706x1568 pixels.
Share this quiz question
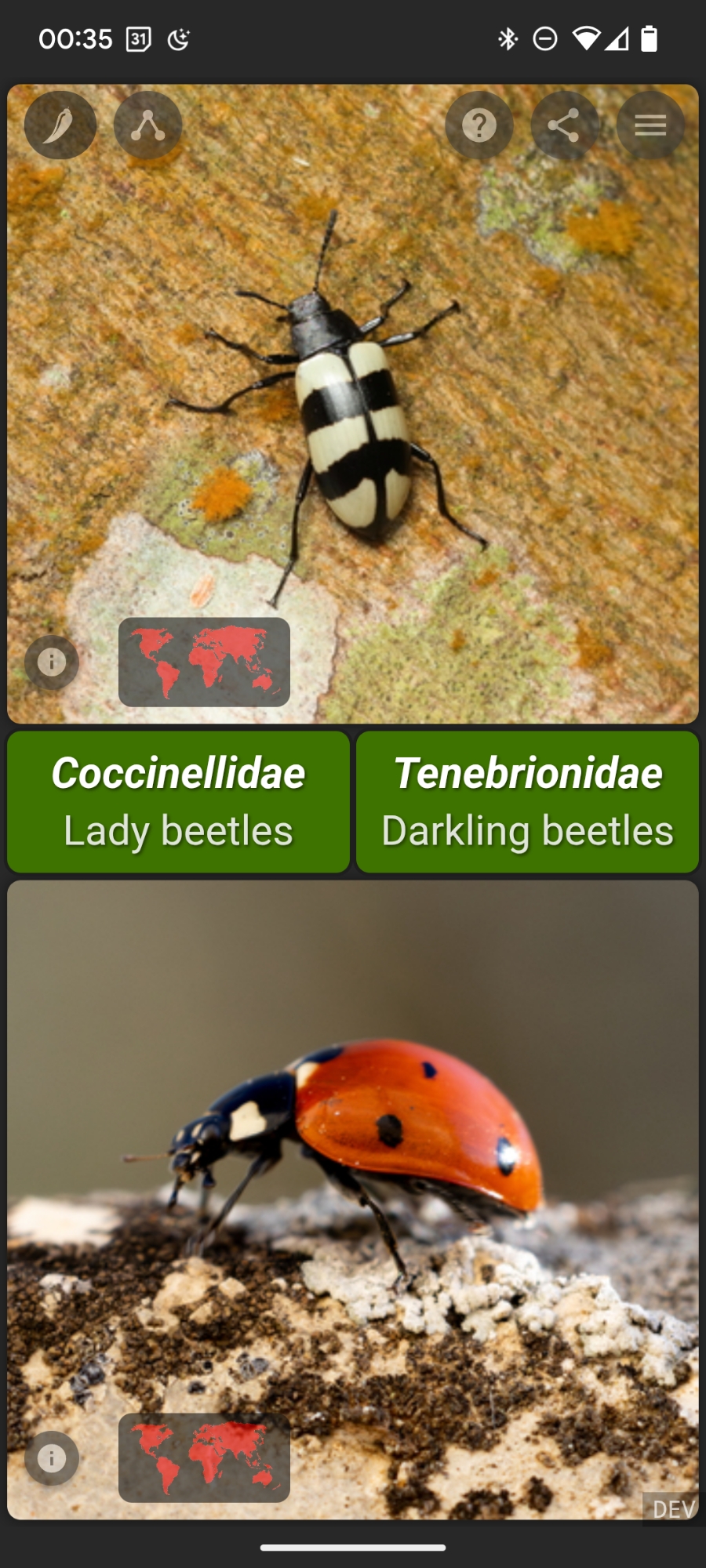coord(565,125)
